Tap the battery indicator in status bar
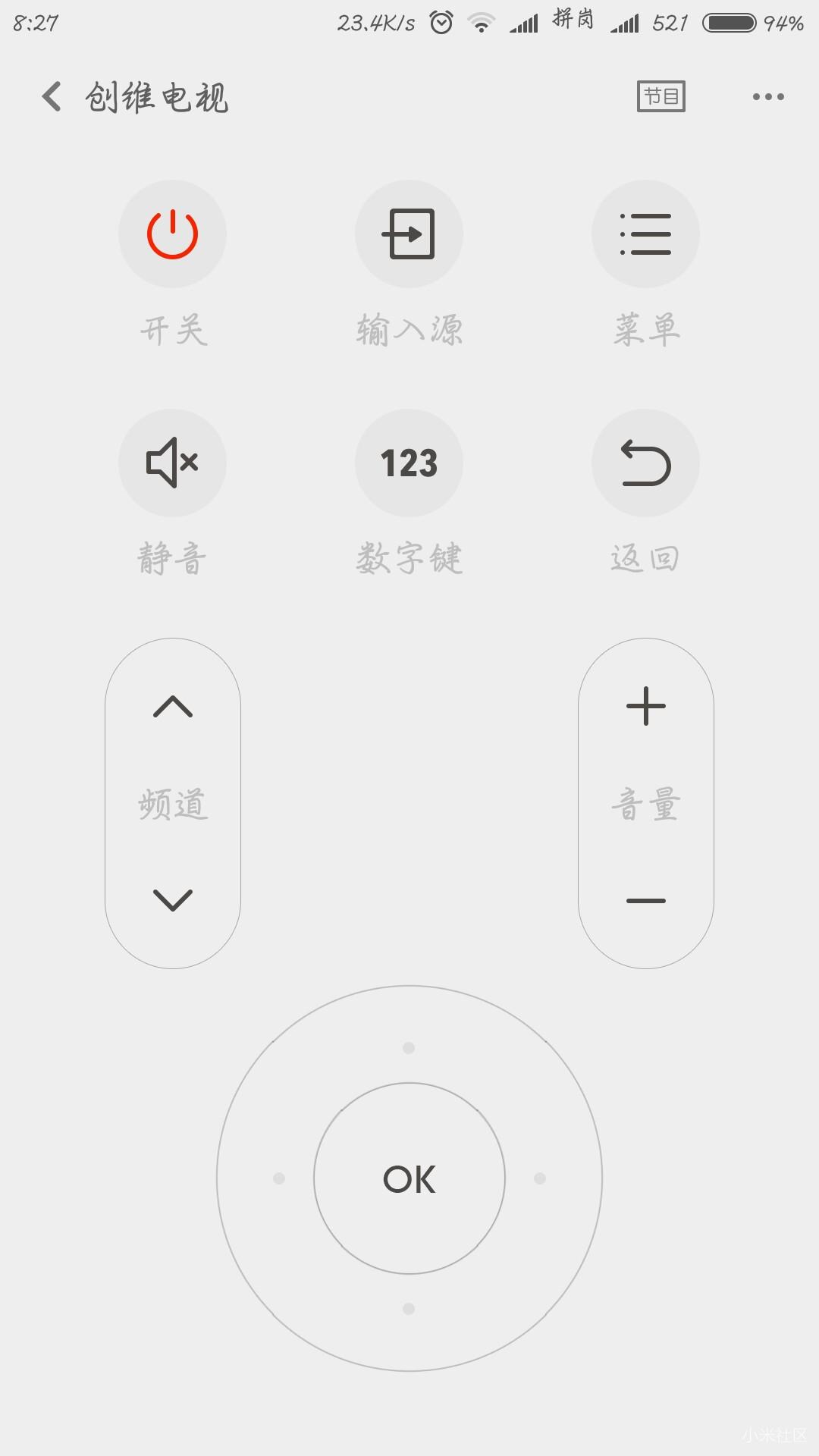This screenshot has height=1456, width=819. (730, 23)
